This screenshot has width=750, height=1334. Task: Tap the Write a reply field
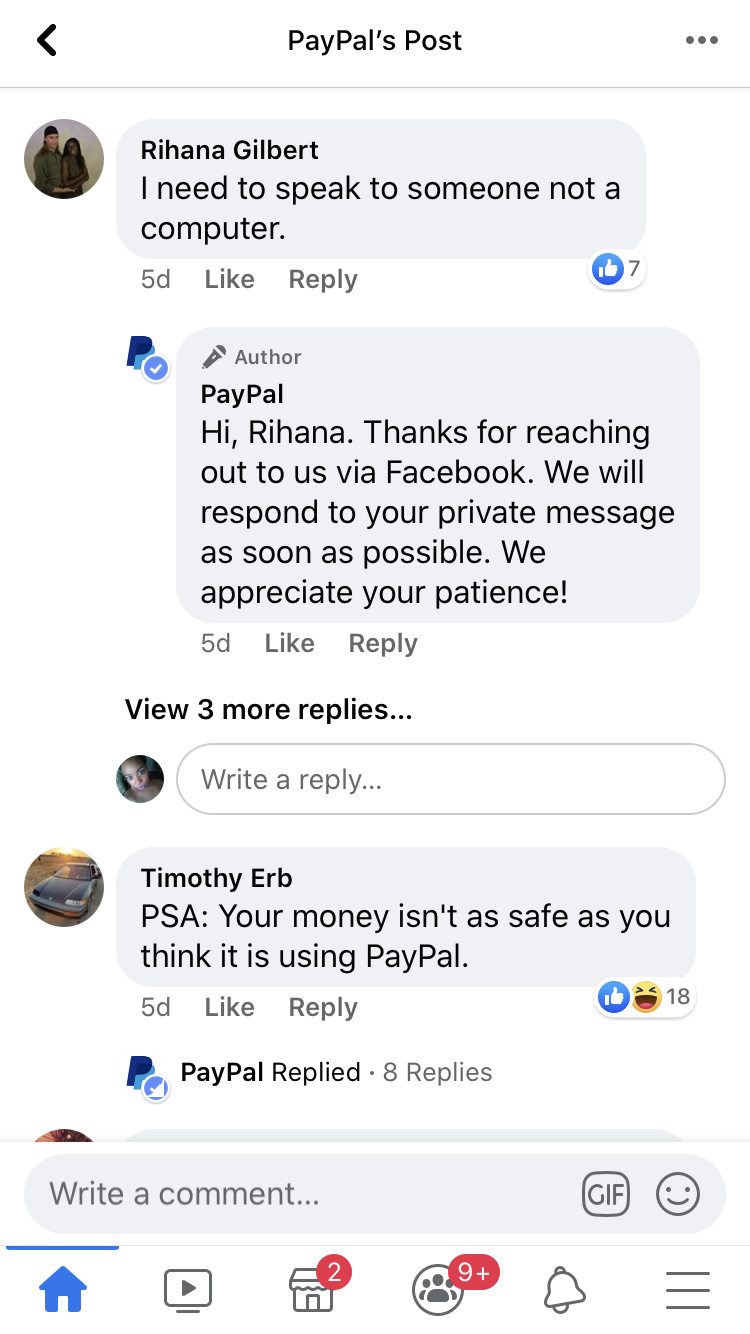tap(451, 779)
